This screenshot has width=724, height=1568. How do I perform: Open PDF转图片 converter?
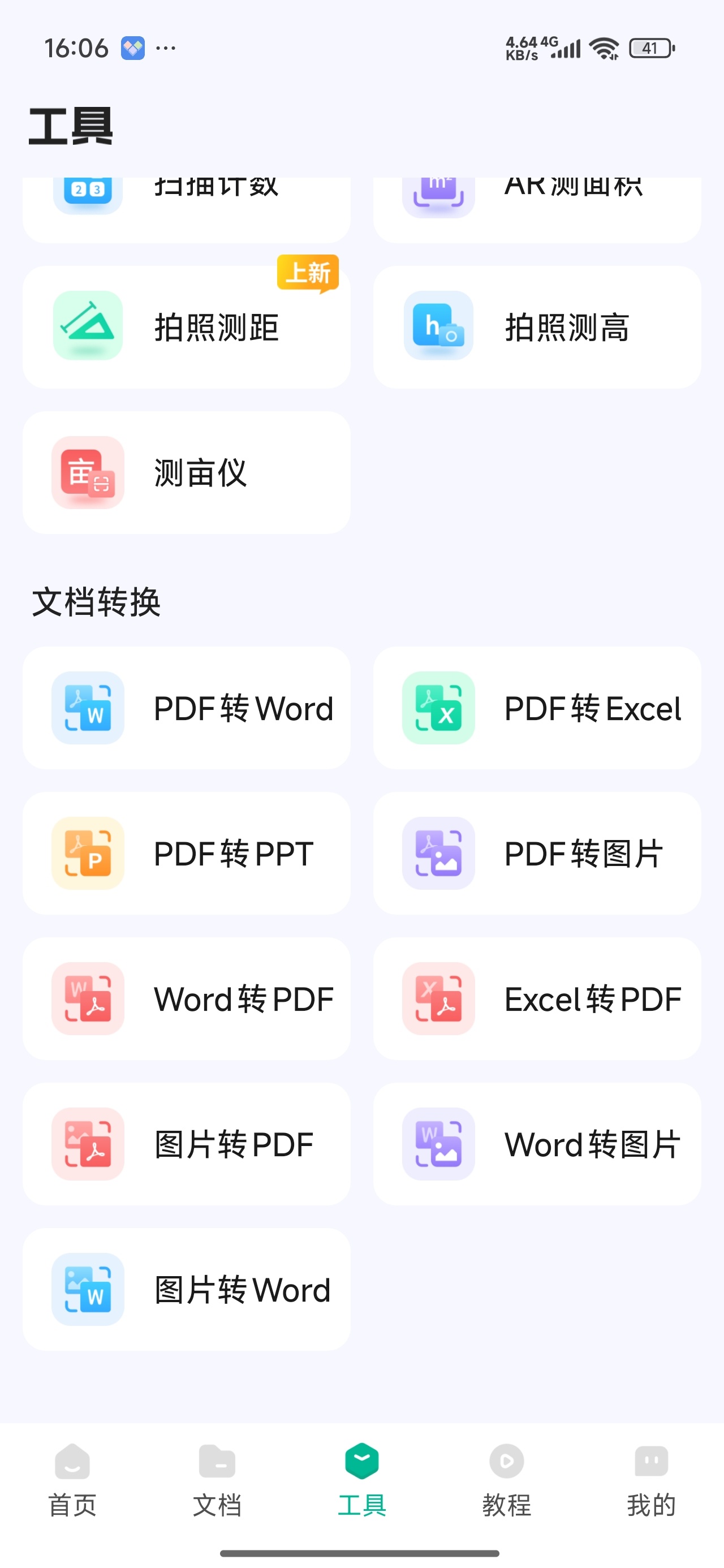[x=537, y=854]
